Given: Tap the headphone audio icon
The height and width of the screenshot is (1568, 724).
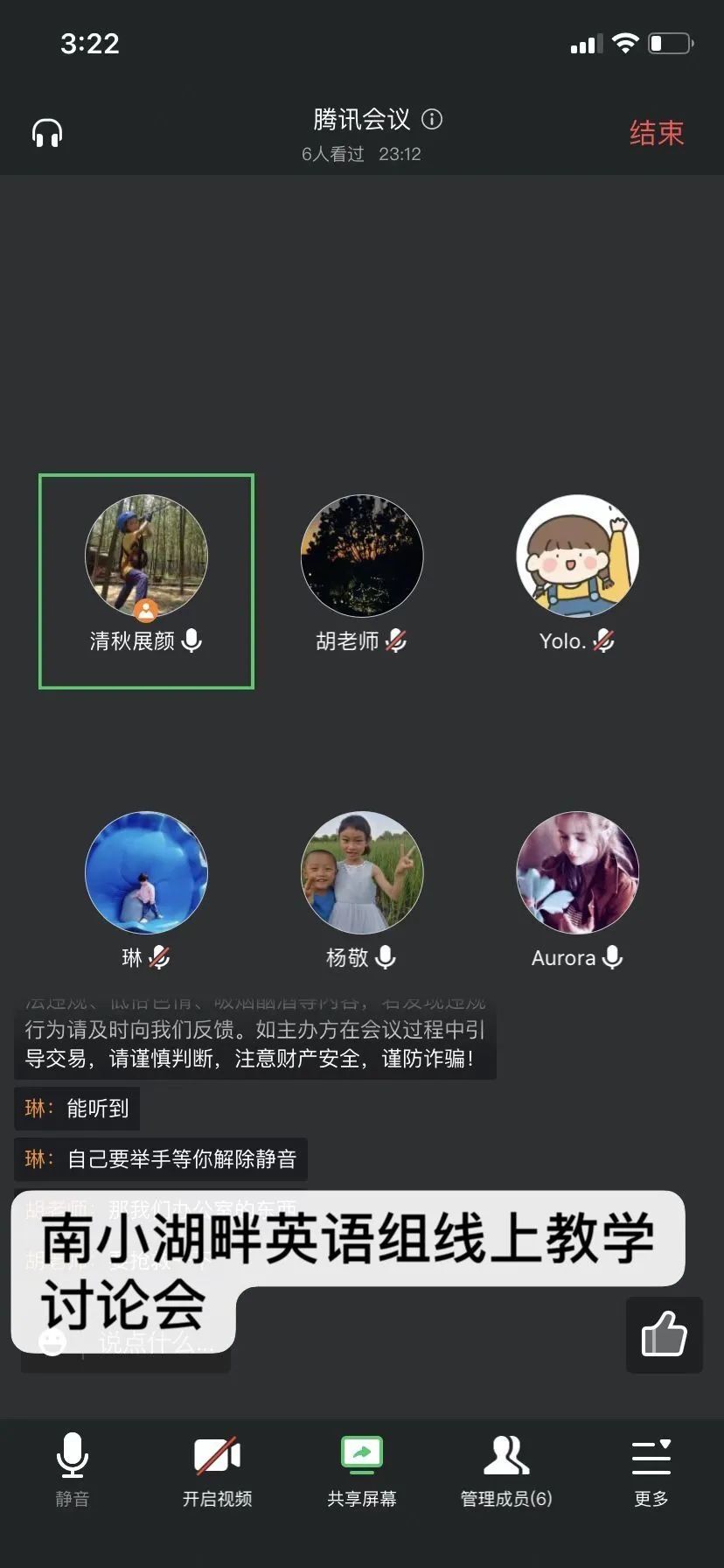Looking at the screenshot, I should [x=47, y=134].
